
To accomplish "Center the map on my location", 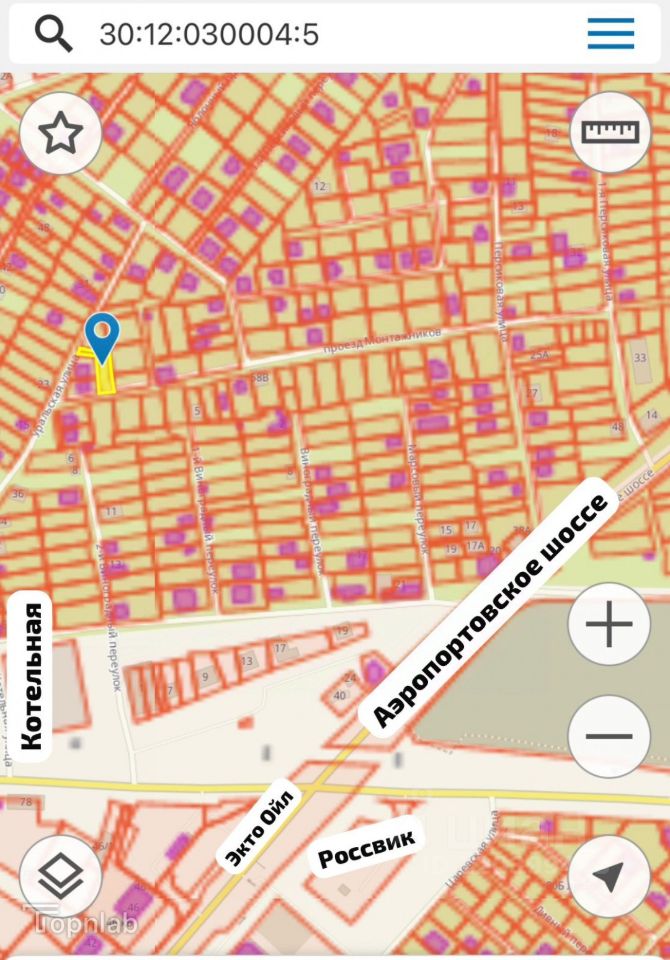I will coord(609,876).
